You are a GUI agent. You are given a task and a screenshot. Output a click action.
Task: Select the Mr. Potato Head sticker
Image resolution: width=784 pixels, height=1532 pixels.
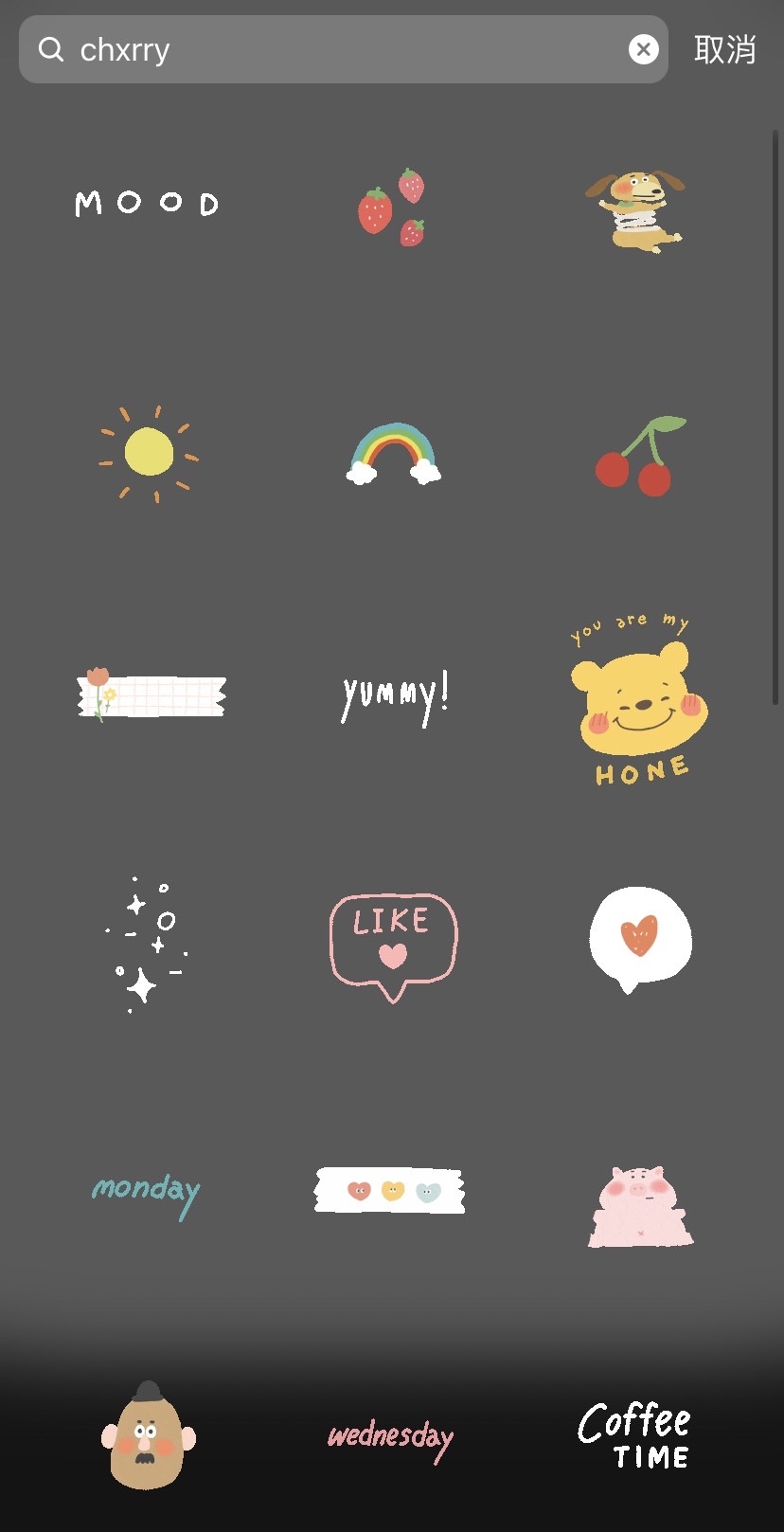point(147,1433)
